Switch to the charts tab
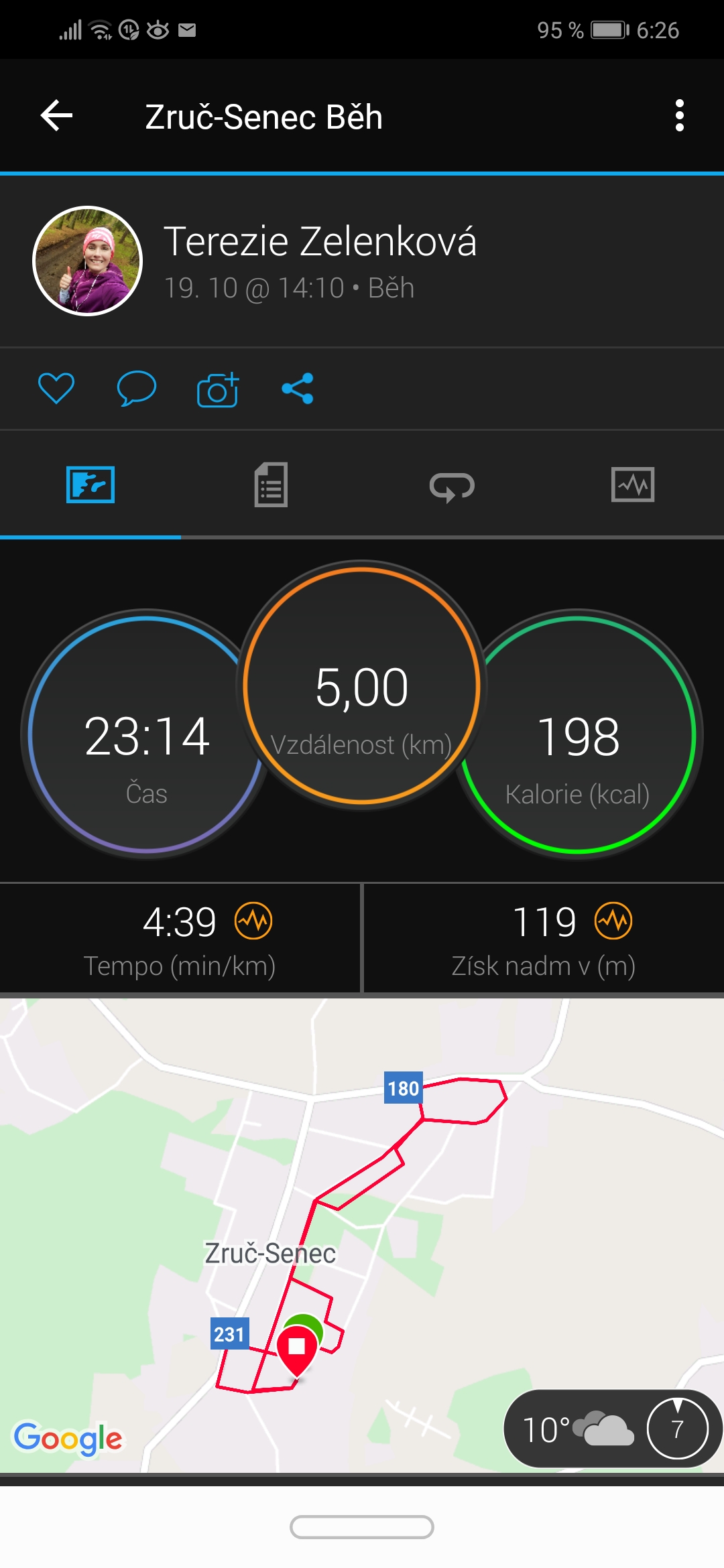724x1568 pixels. 633,484
